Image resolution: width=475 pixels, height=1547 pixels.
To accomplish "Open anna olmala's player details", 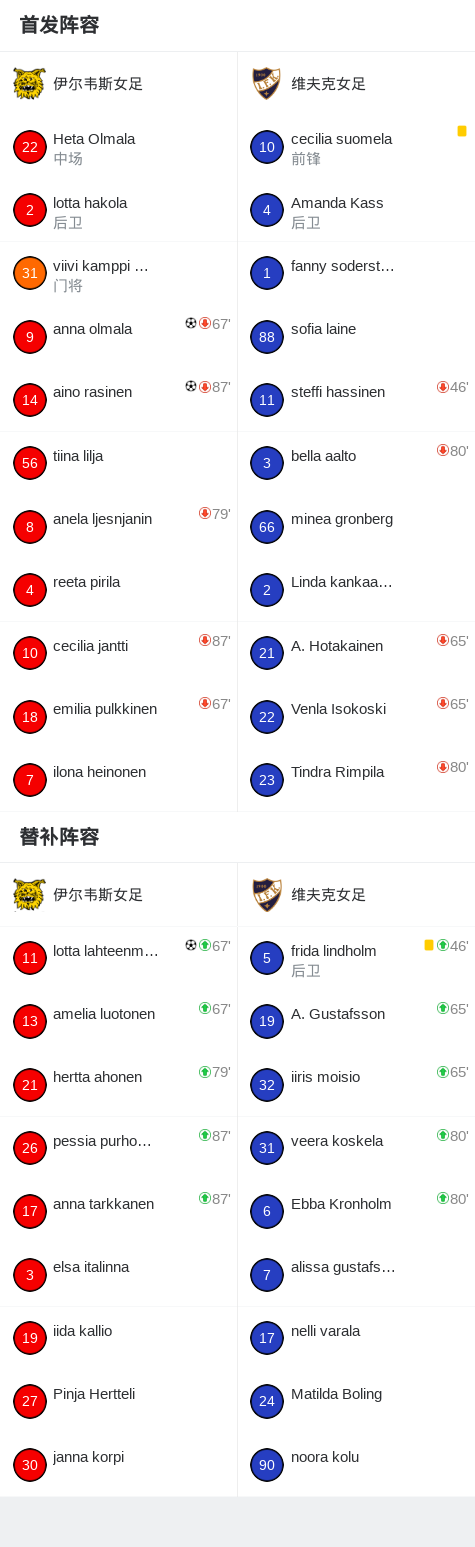I will (x=118, y=337).
